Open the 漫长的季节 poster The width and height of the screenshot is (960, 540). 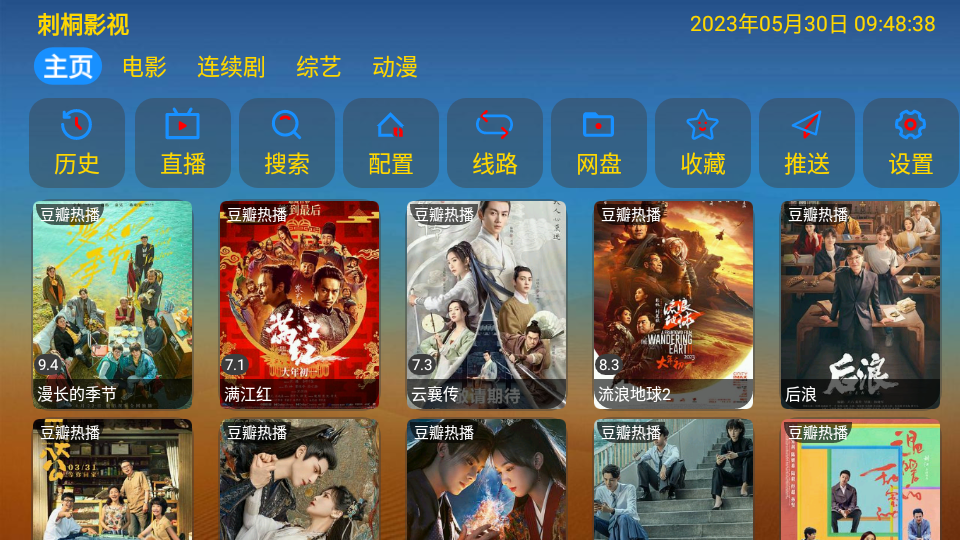coord(112,305)
